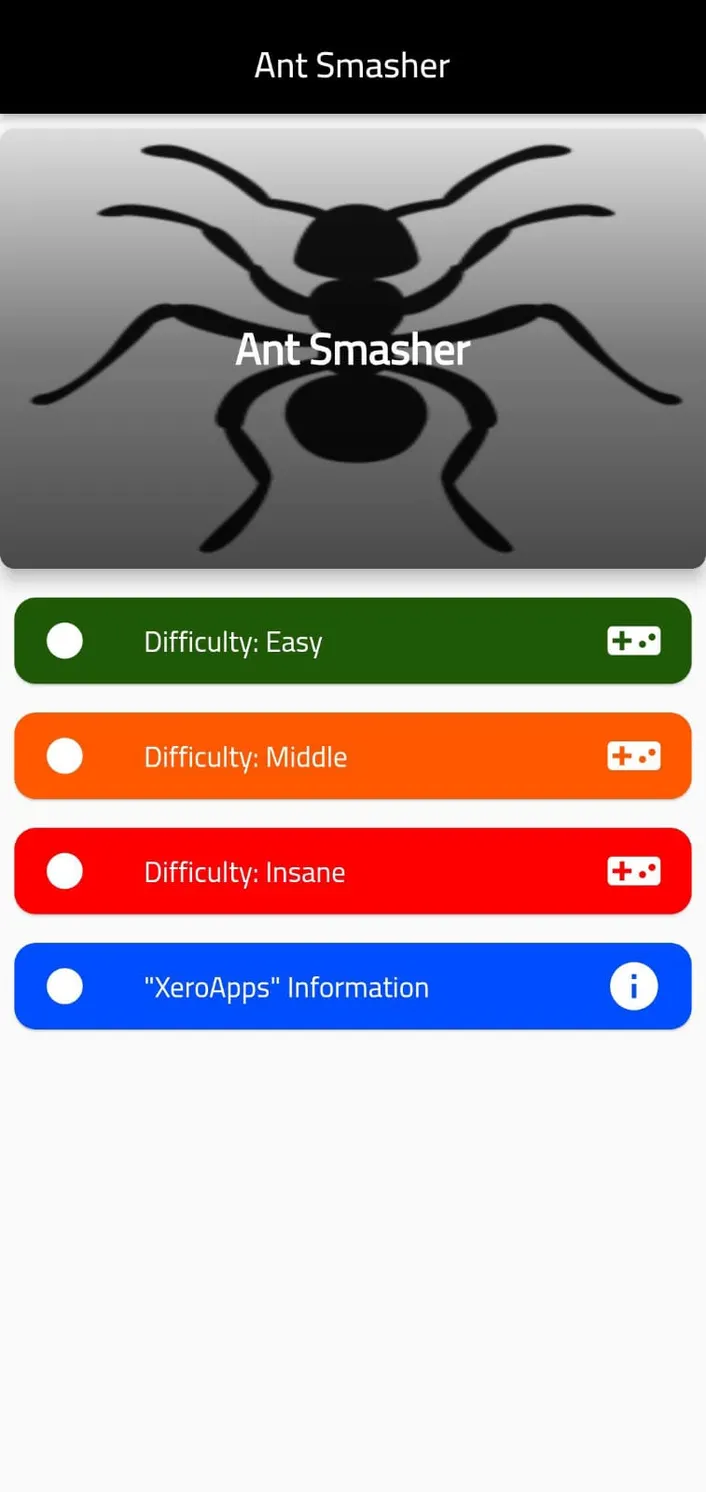Select Difficulty: Middle
This screenshot has width=706, height=1492.
[x=353, y=756]
